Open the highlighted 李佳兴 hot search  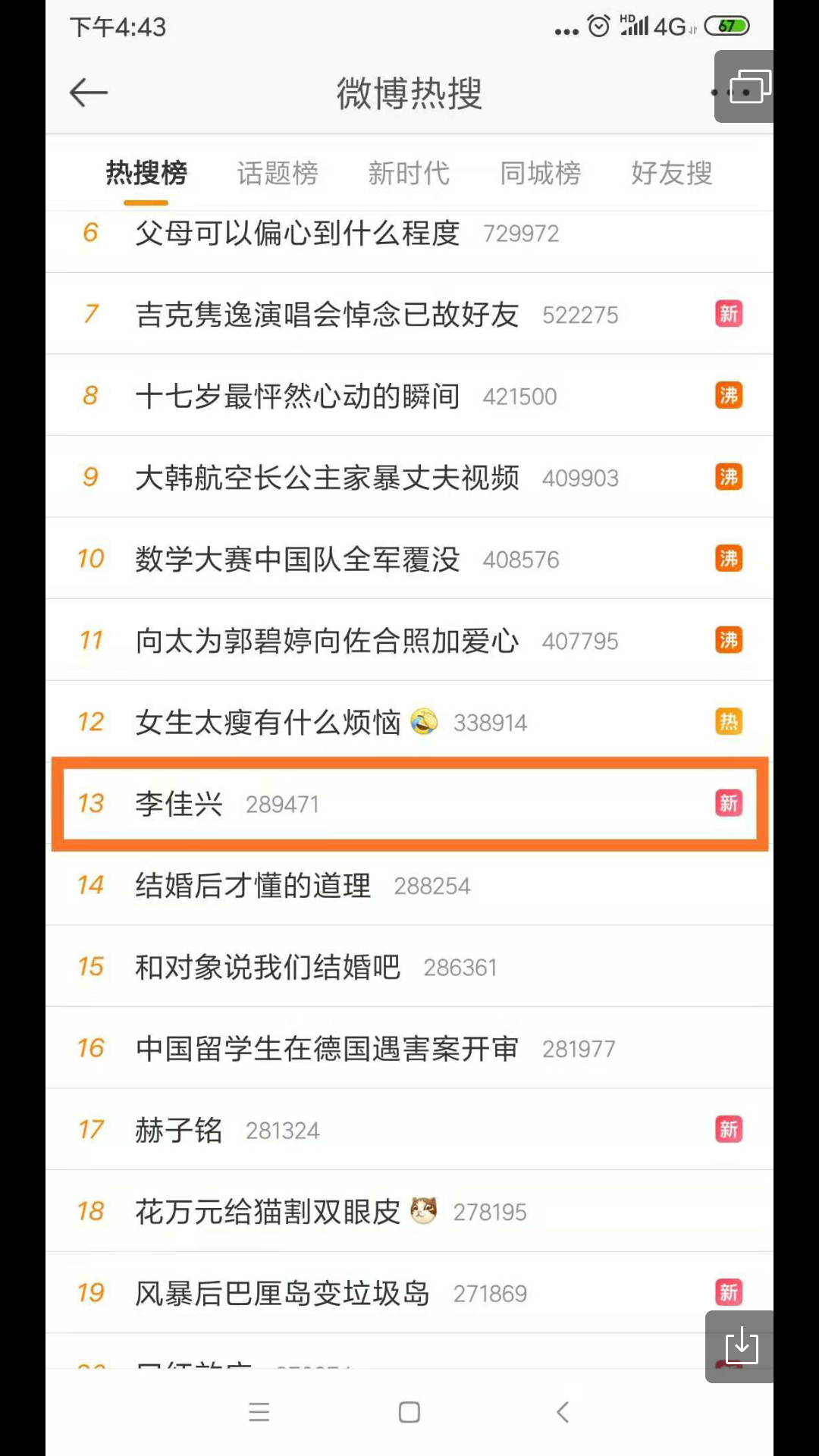pos(180,804)
